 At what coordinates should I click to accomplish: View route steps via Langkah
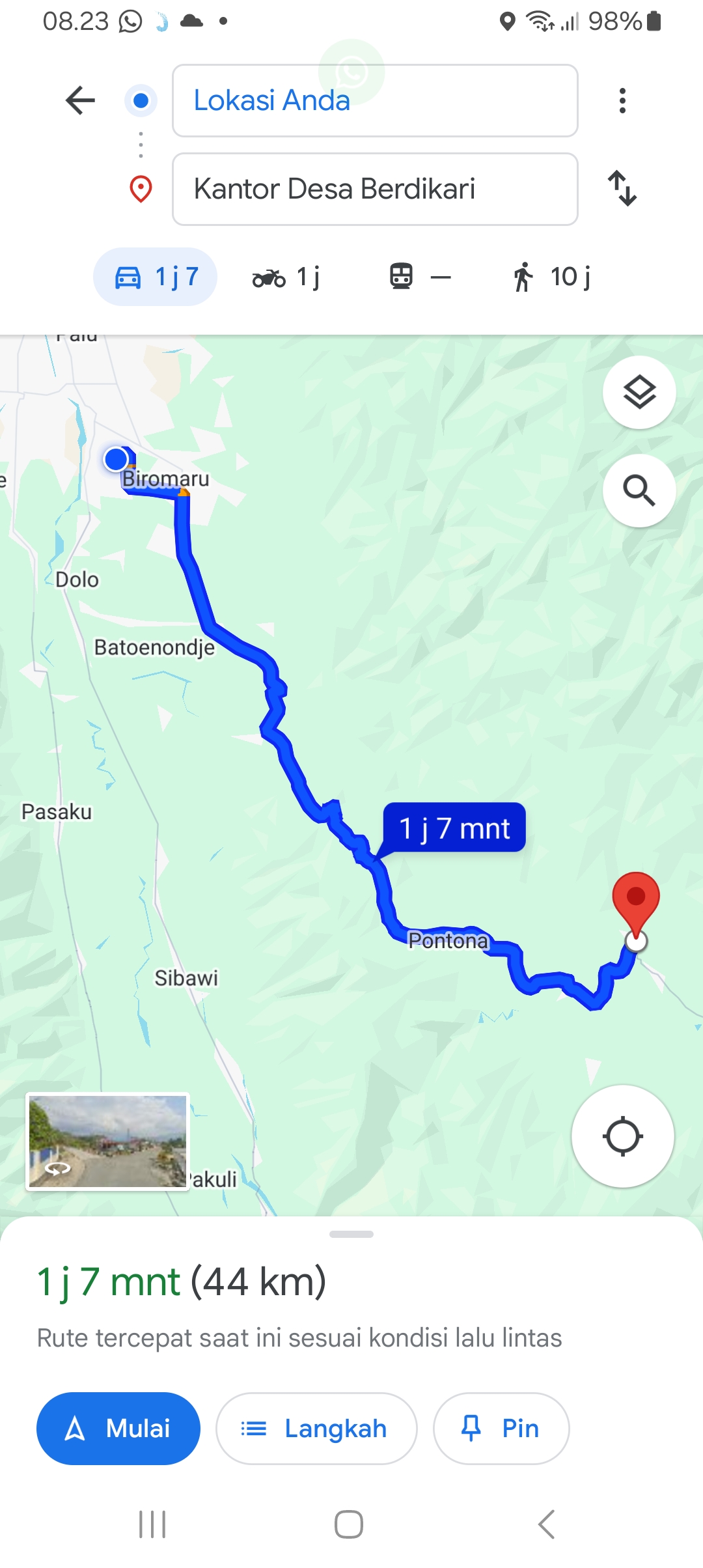[x=316, y=1429]
